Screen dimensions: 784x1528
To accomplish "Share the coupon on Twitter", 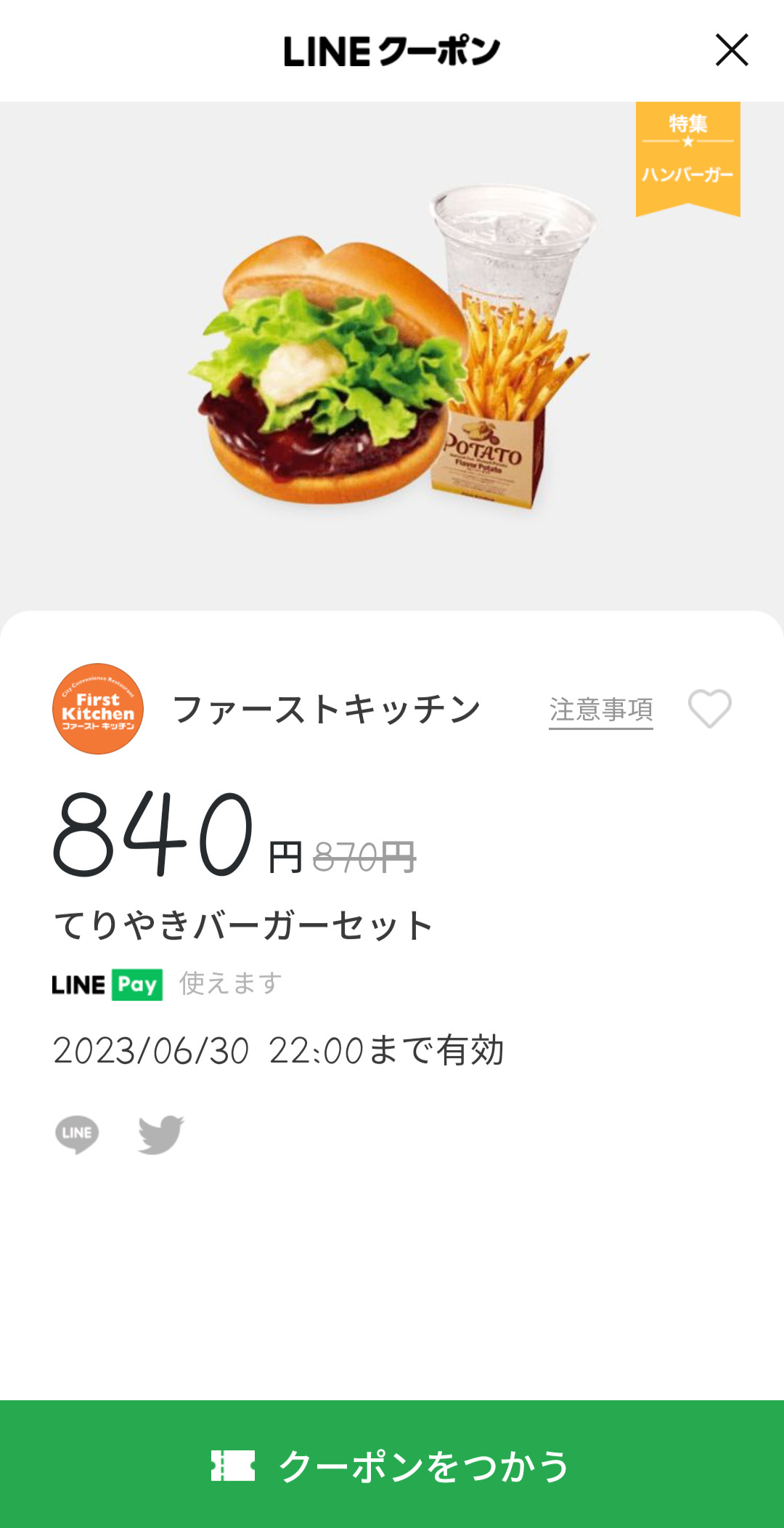I will pos(160,1134).
